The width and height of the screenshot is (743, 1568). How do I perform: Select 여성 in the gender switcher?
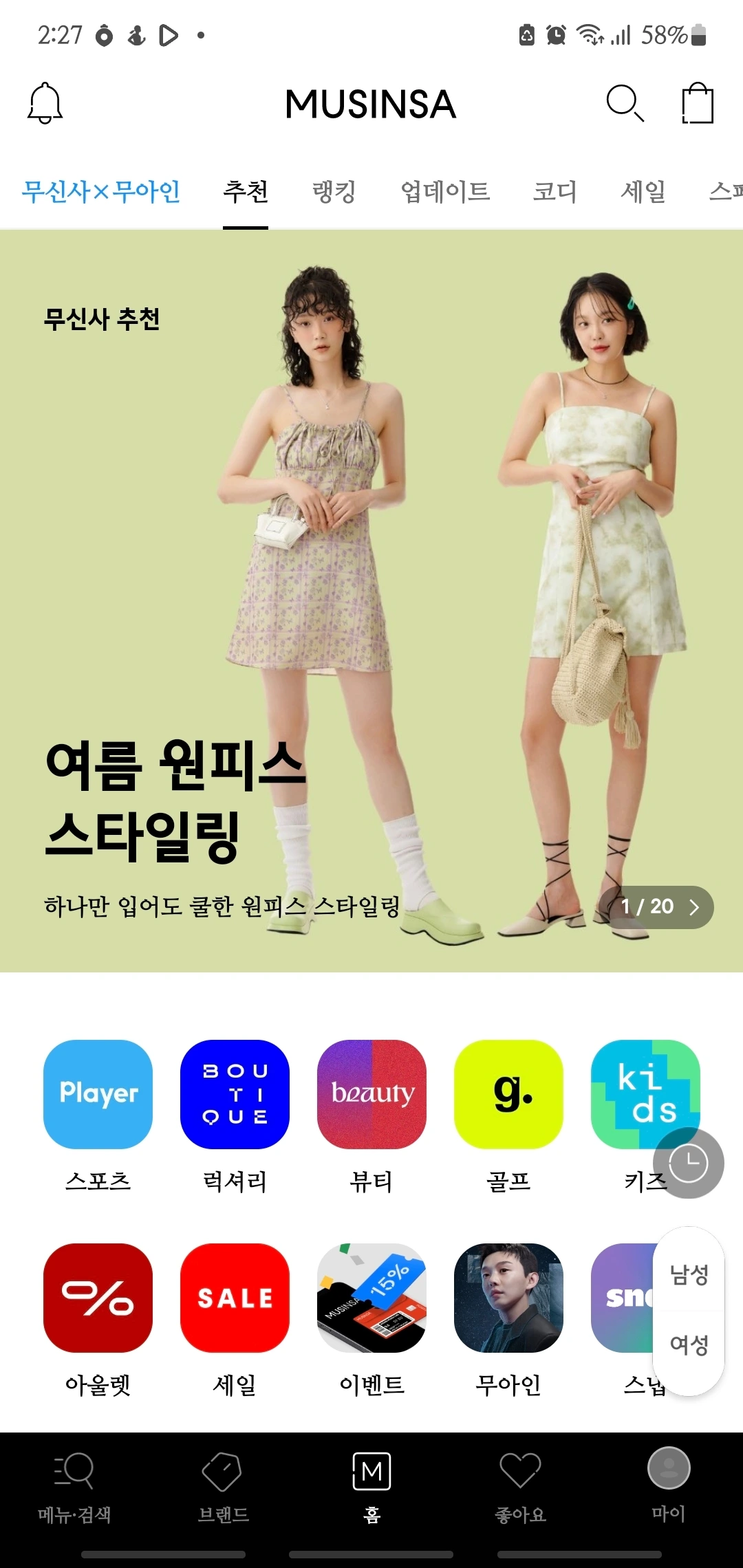[x=689, y=1344]
